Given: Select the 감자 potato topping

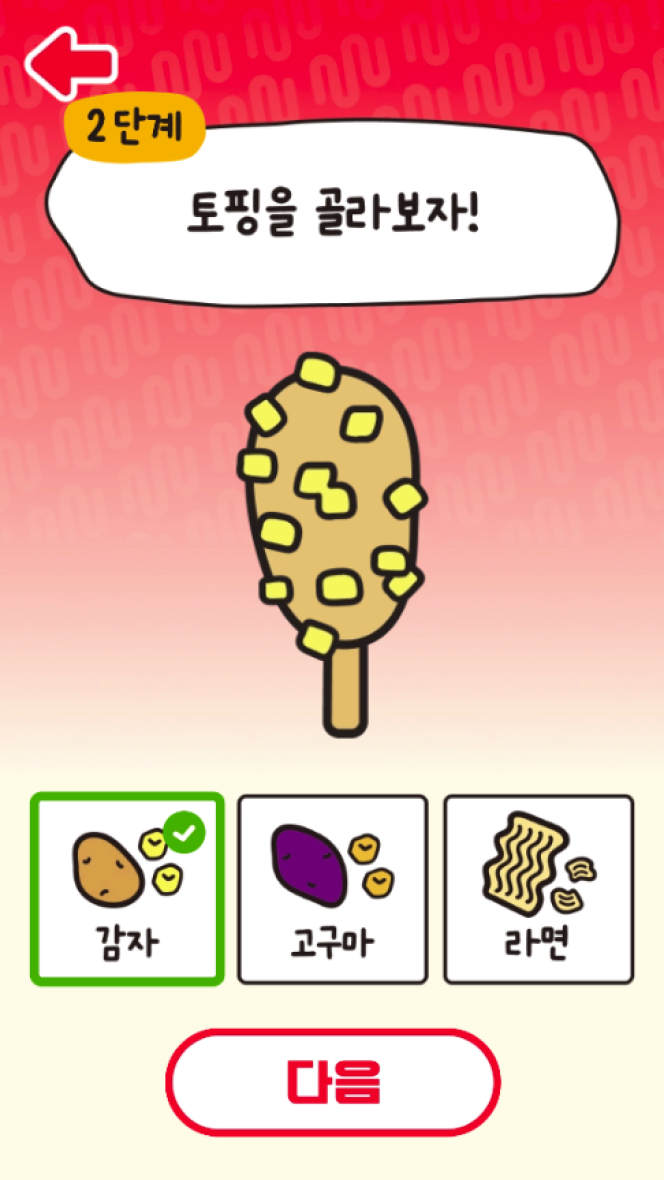Looking at the screenshot, I should click(x=126, y=889).
